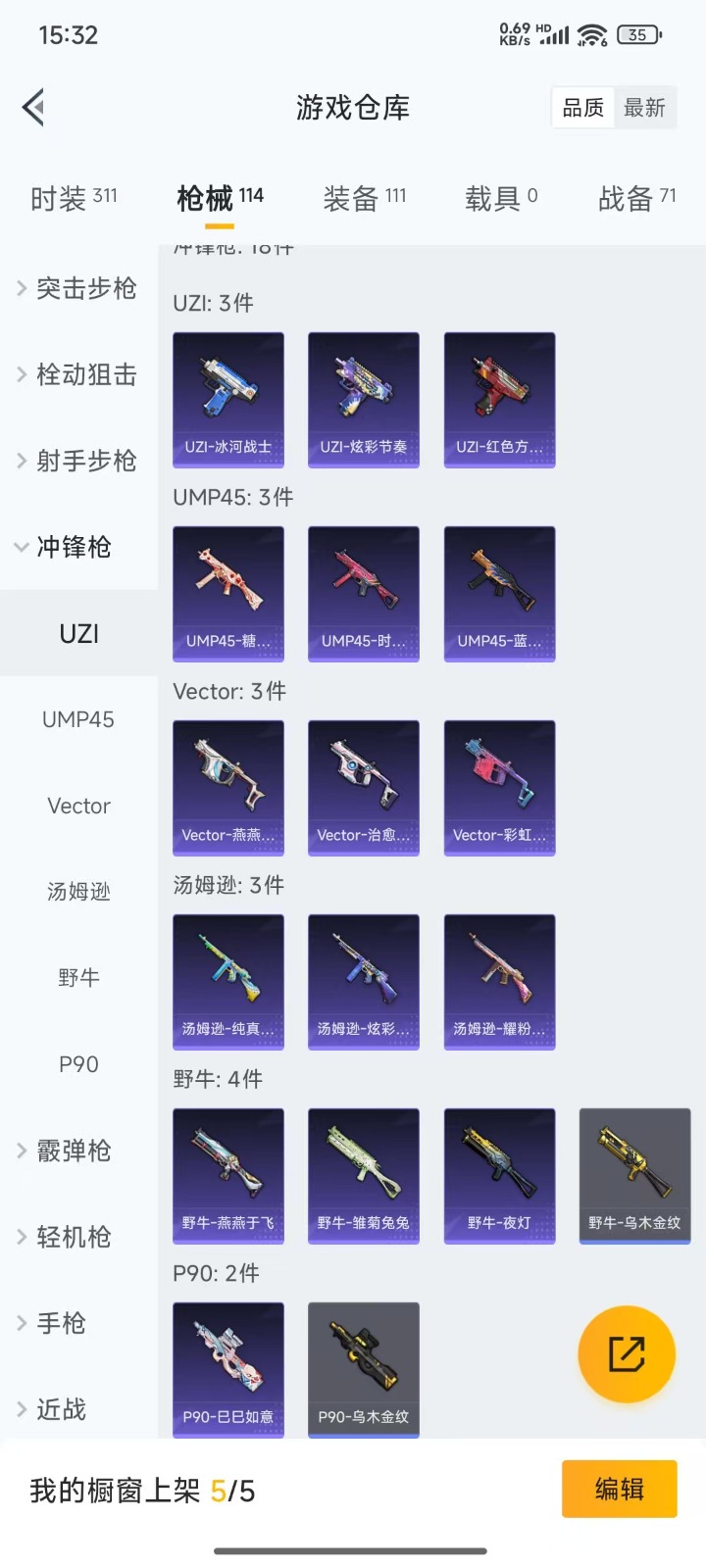Open the UZI-冰河战士 skin
The image size is (706, 1568).
coord(228,399)
